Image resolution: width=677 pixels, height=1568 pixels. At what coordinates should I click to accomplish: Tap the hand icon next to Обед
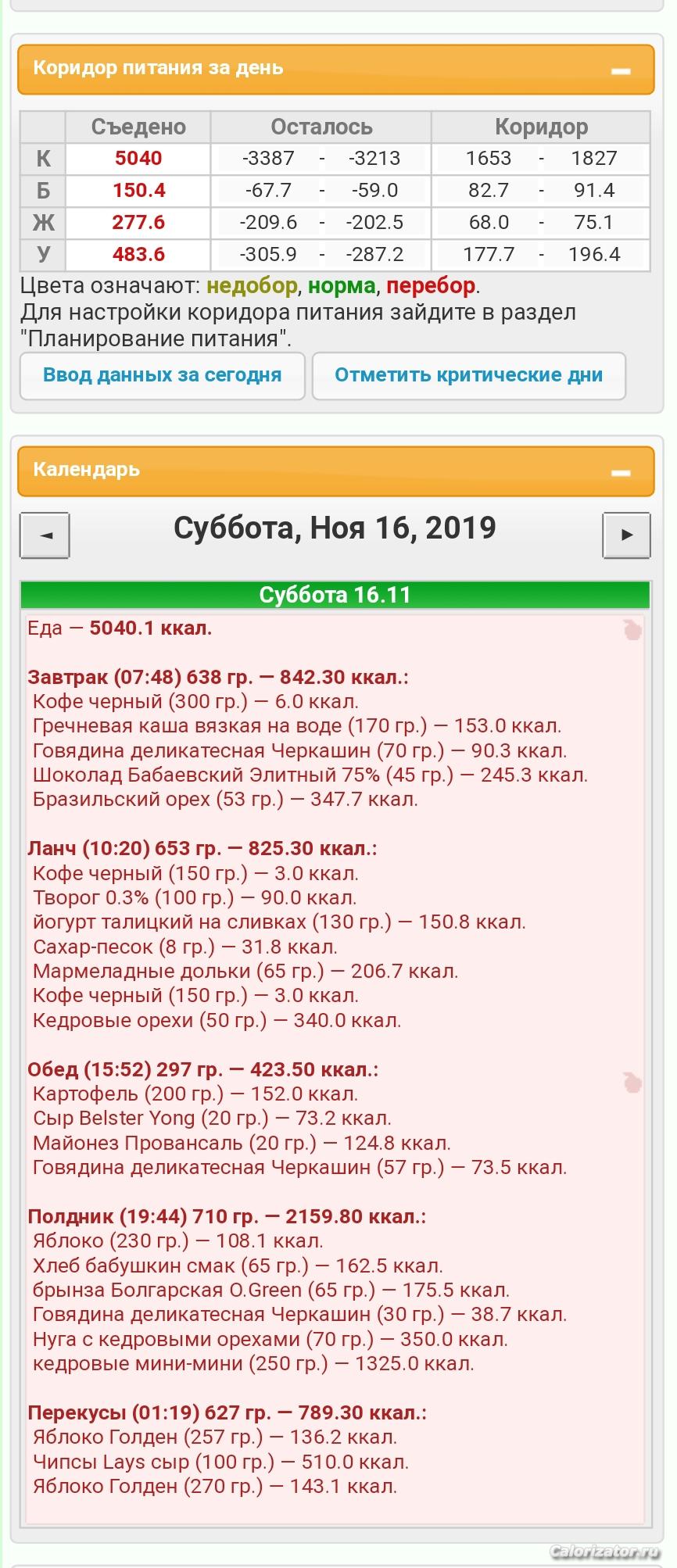point(632,1082)
